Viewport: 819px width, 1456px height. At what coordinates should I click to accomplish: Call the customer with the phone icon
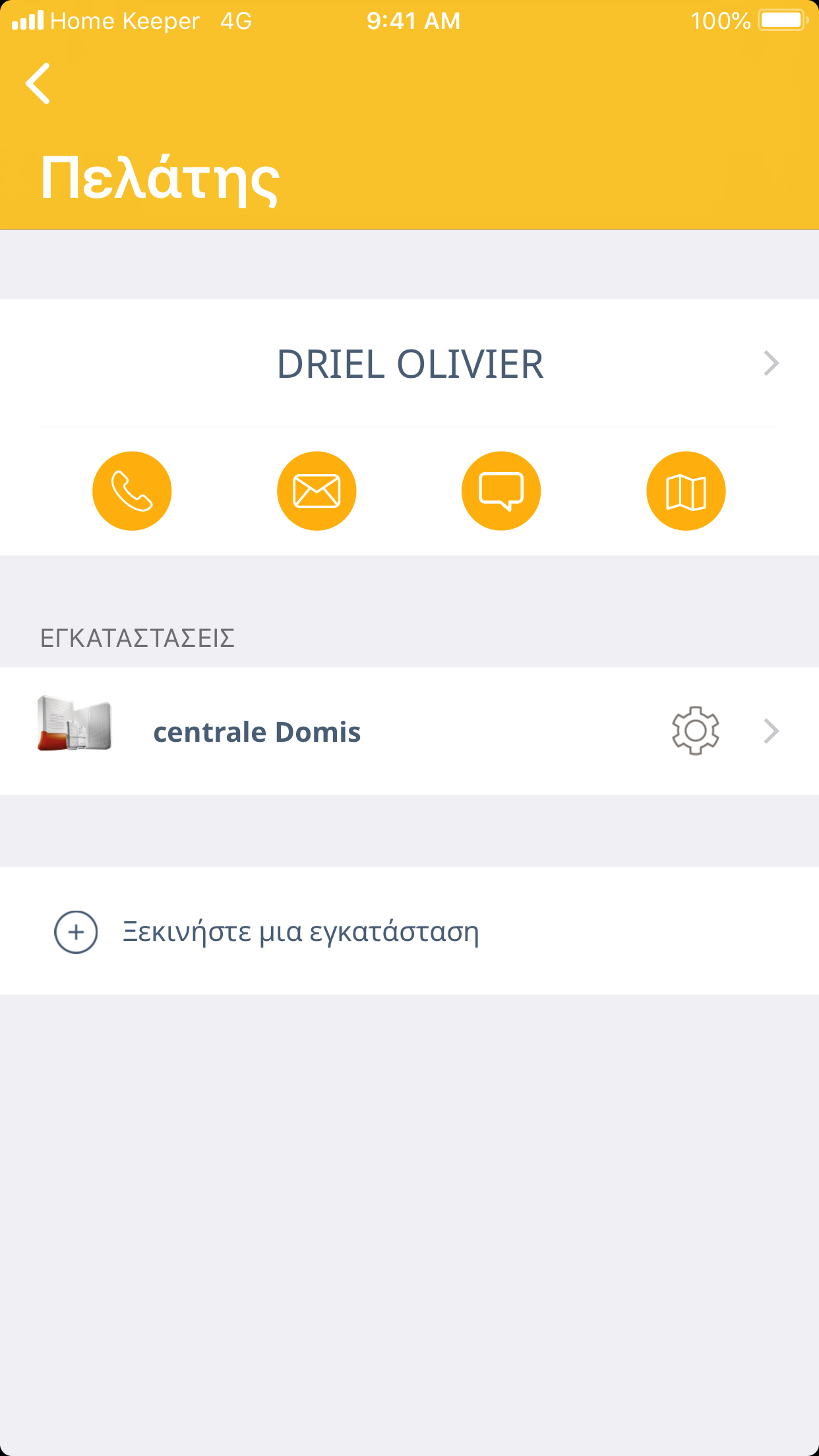[132, 491]
